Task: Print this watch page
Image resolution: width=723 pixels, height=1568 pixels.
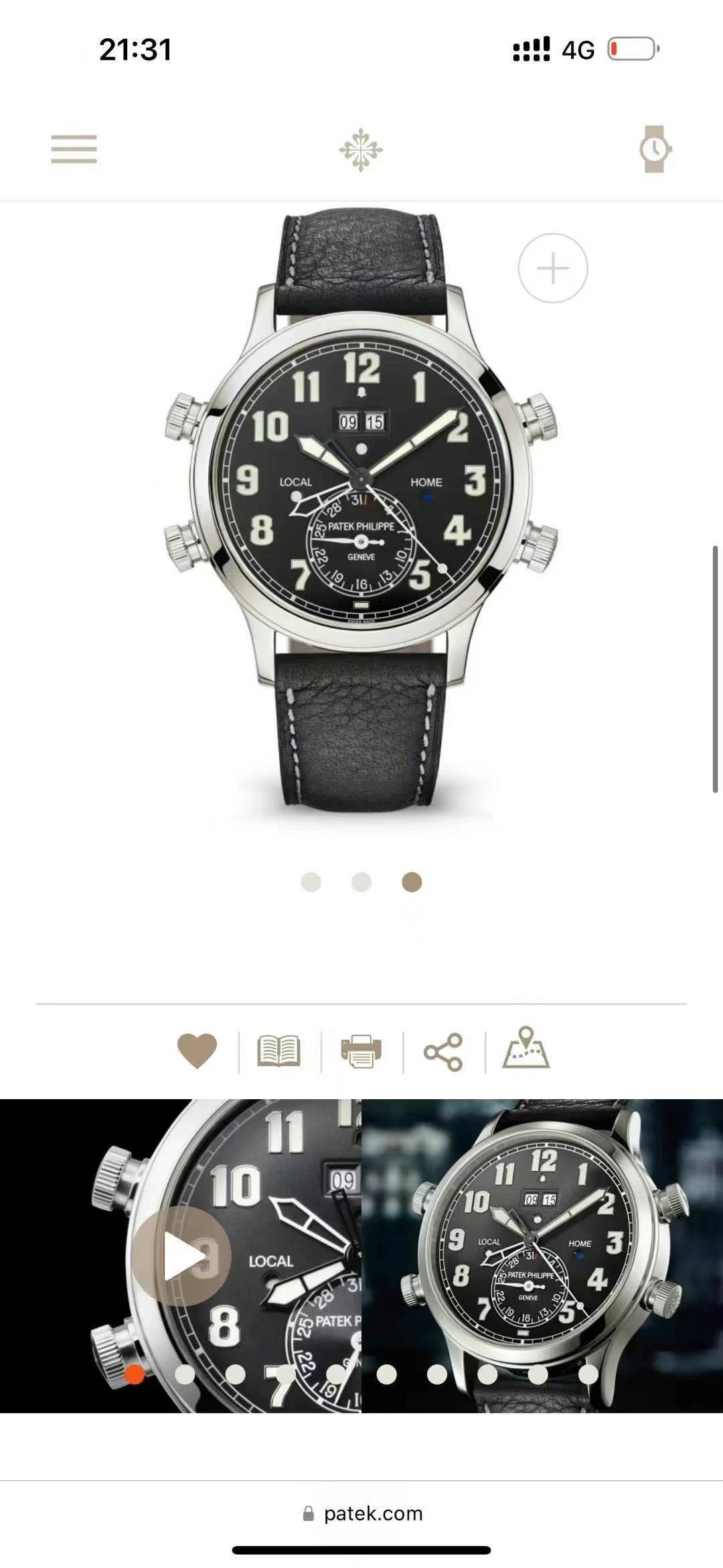Action: (361, 1052)
